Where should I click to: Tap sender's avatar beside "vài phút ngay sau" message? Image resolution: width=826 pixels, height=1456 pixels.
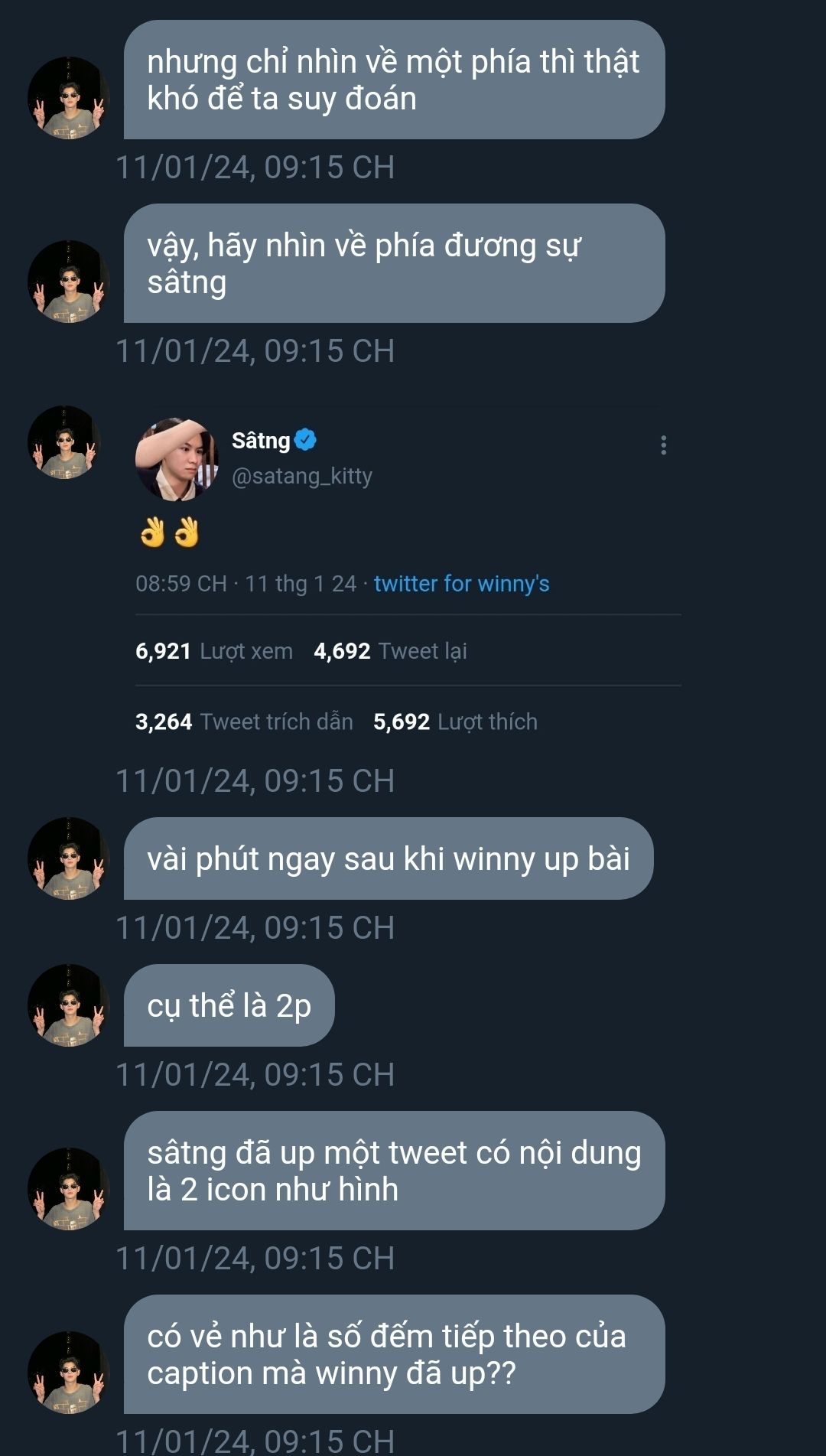tap(69, 858)
